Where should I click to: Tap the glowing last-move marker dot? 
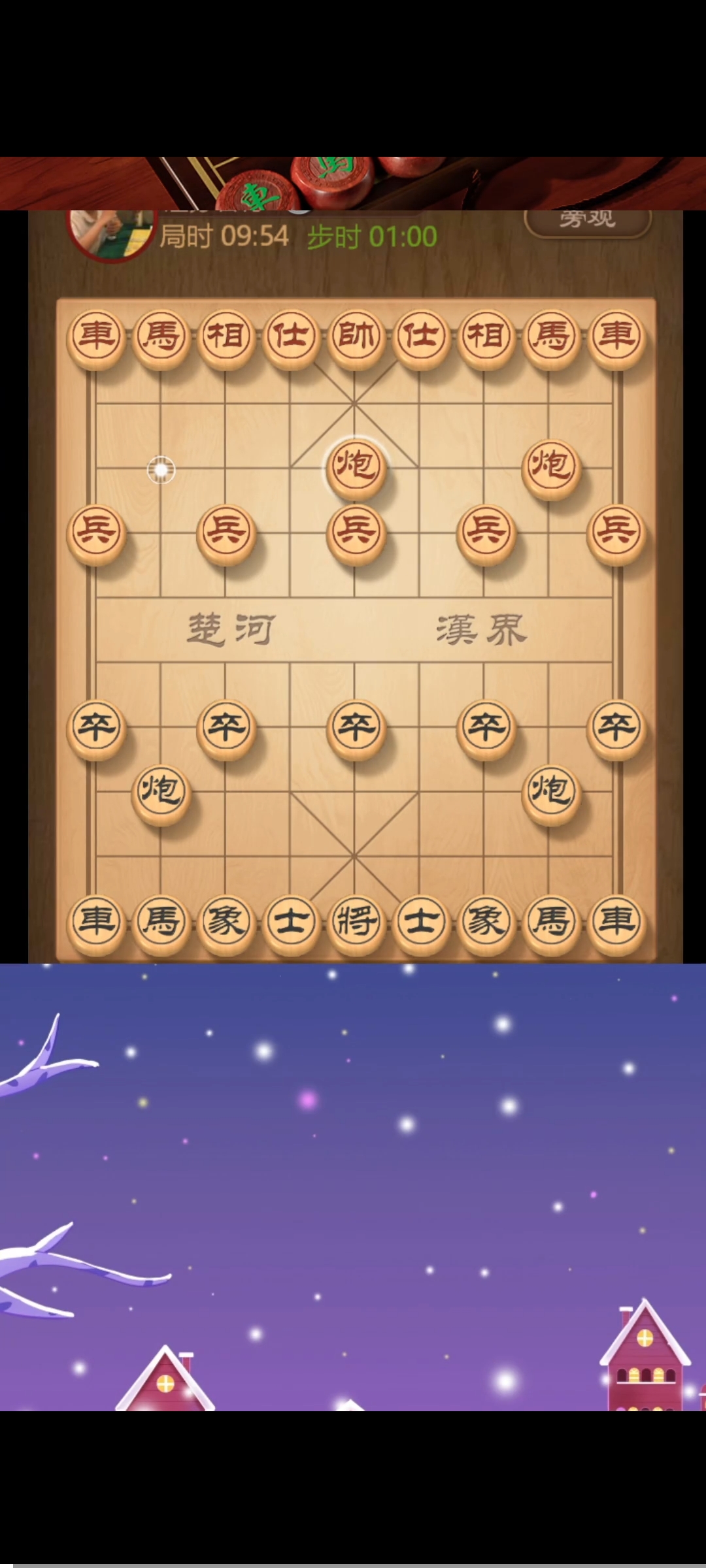point(161,469)
